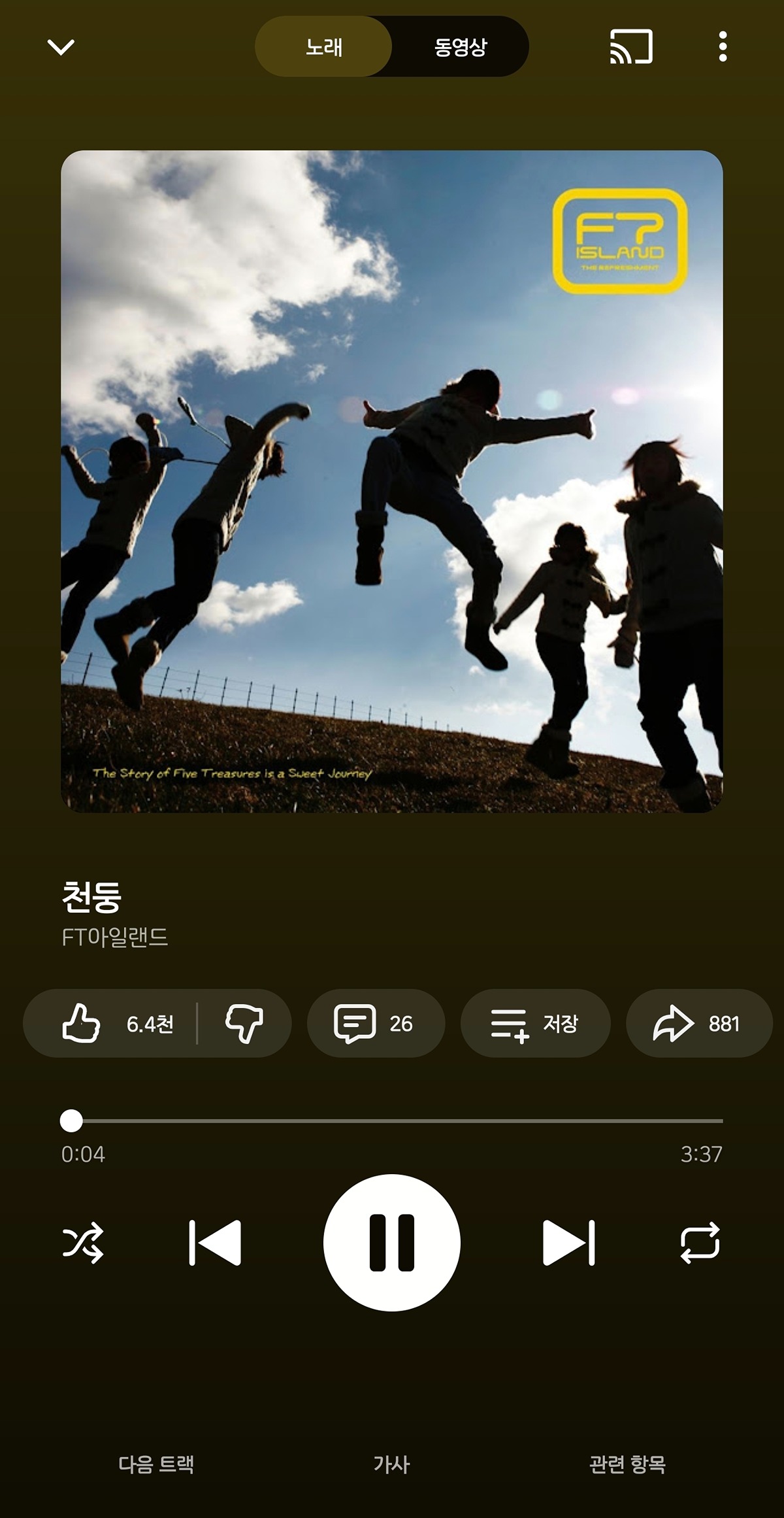Skip to the next track
The width and height of the screenshot is (784, 1518).
[568, 1242]
